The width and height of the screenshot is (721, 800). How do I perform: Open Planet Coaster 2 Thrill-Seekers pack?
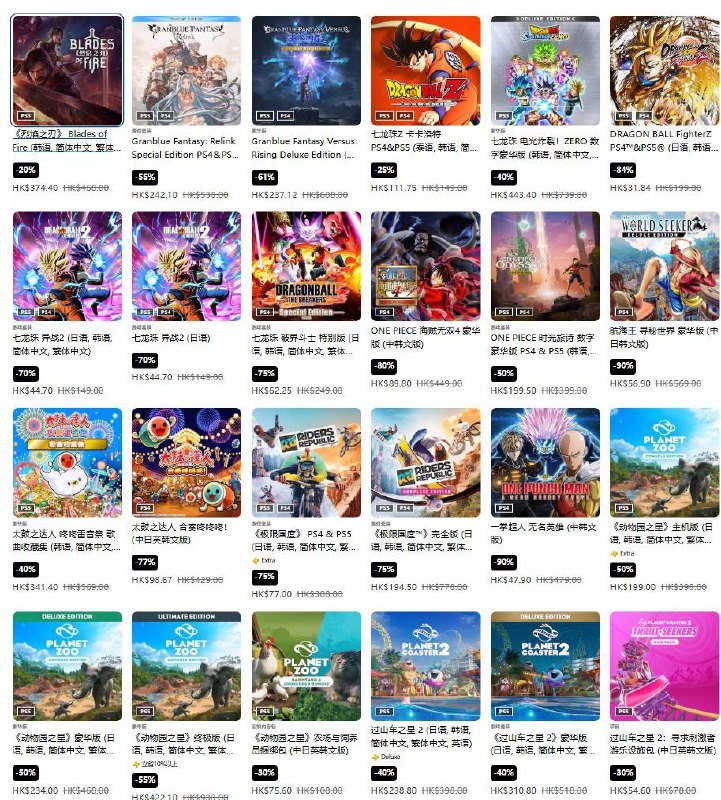coord(664,666)
